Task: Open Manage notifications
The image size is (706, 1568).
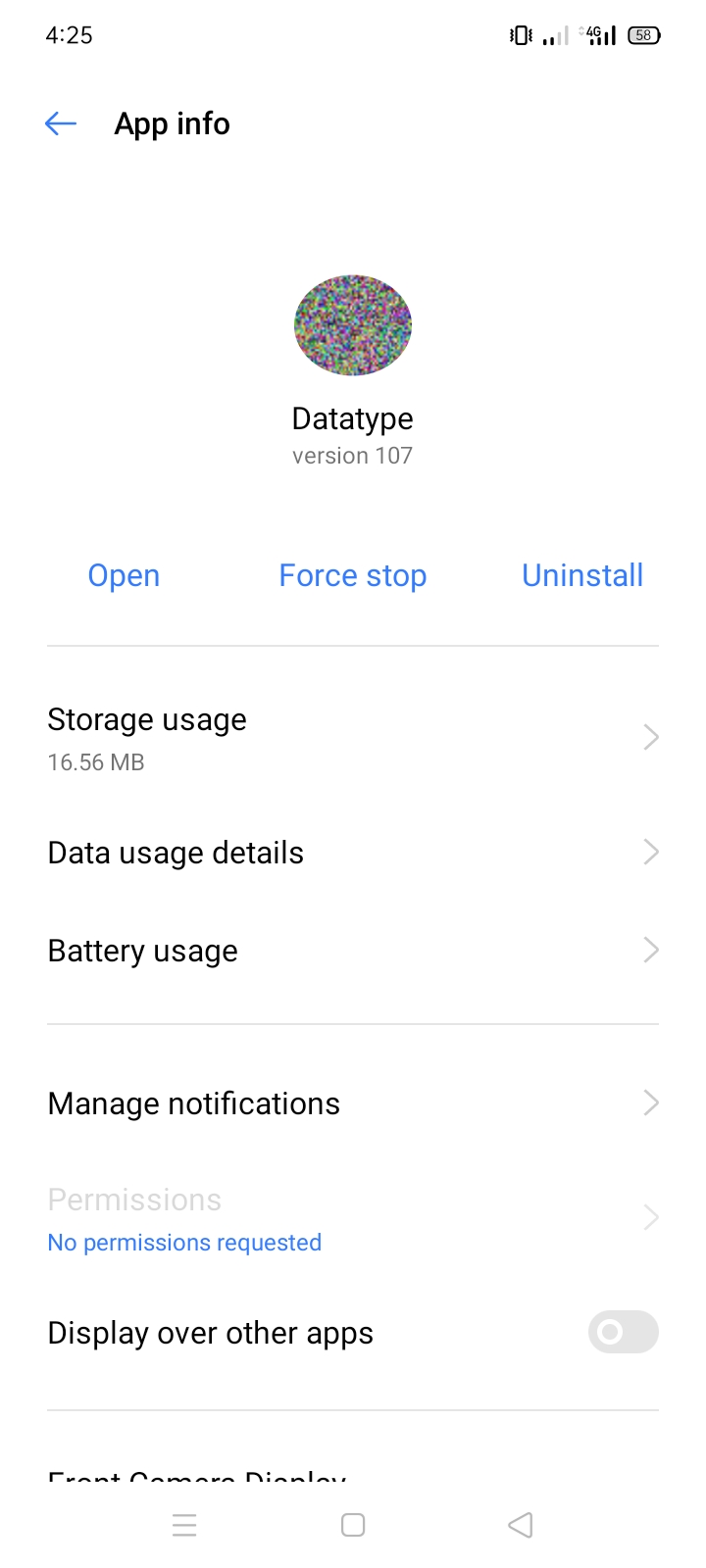Action: click(x=353, y=1103)
